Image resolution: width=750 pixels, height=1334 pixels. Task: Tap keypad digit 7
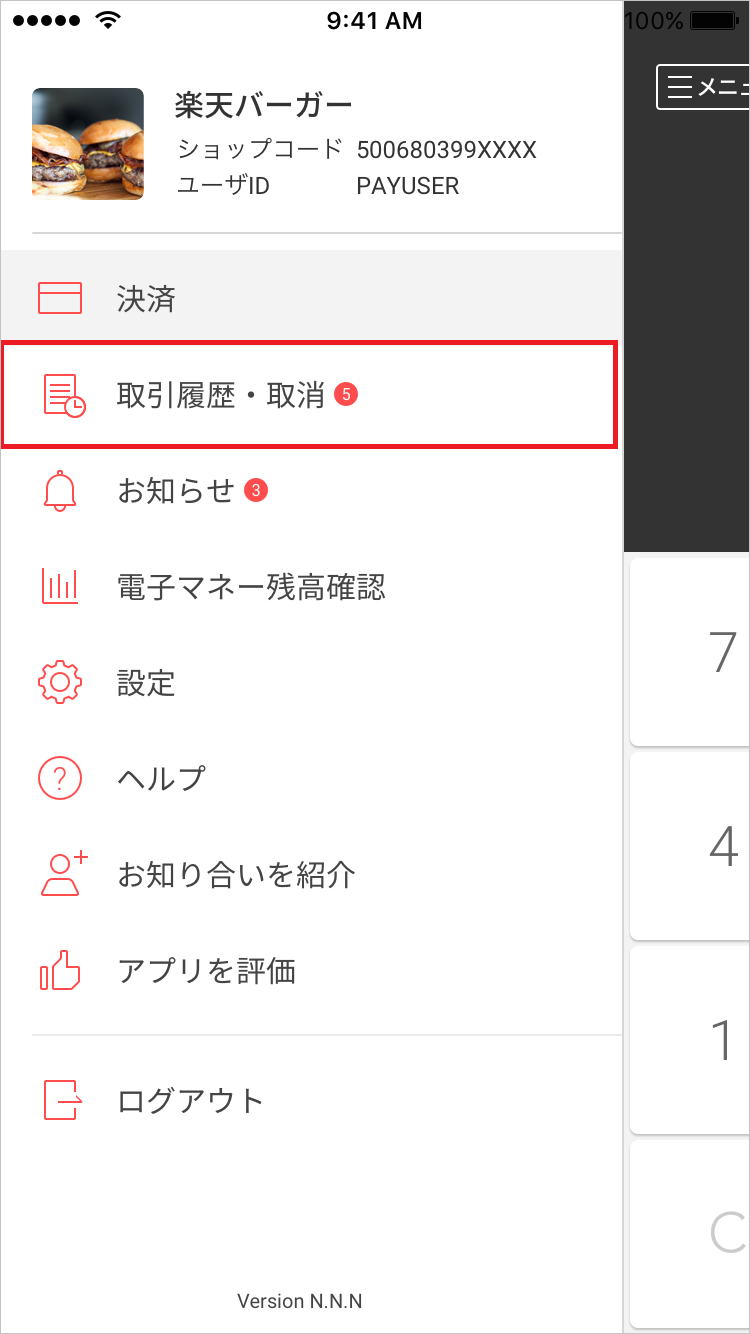click(690, 651)
